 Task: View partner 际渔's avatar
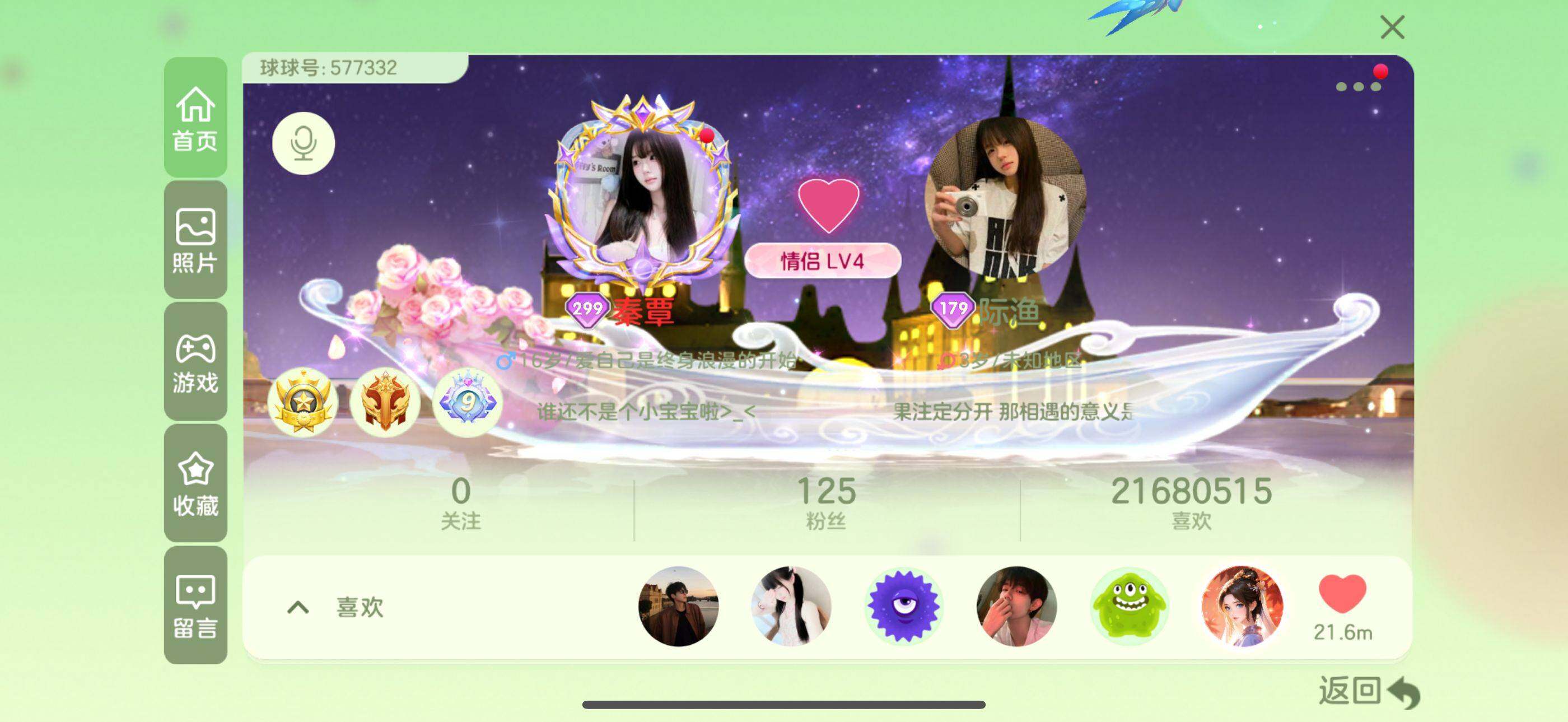tap(1006, 196)
